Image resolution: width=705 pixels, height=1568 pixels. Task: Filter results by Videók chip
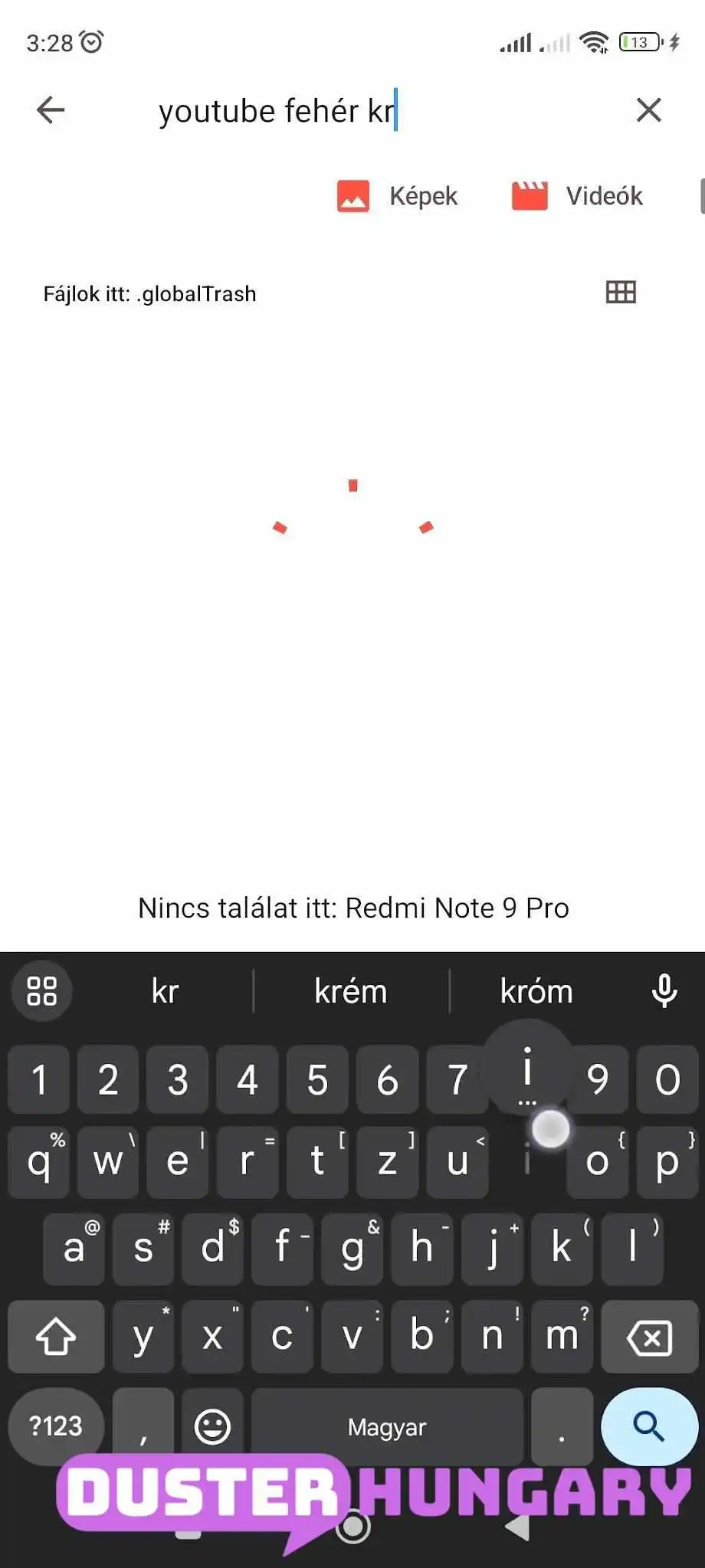pos(577,196)
